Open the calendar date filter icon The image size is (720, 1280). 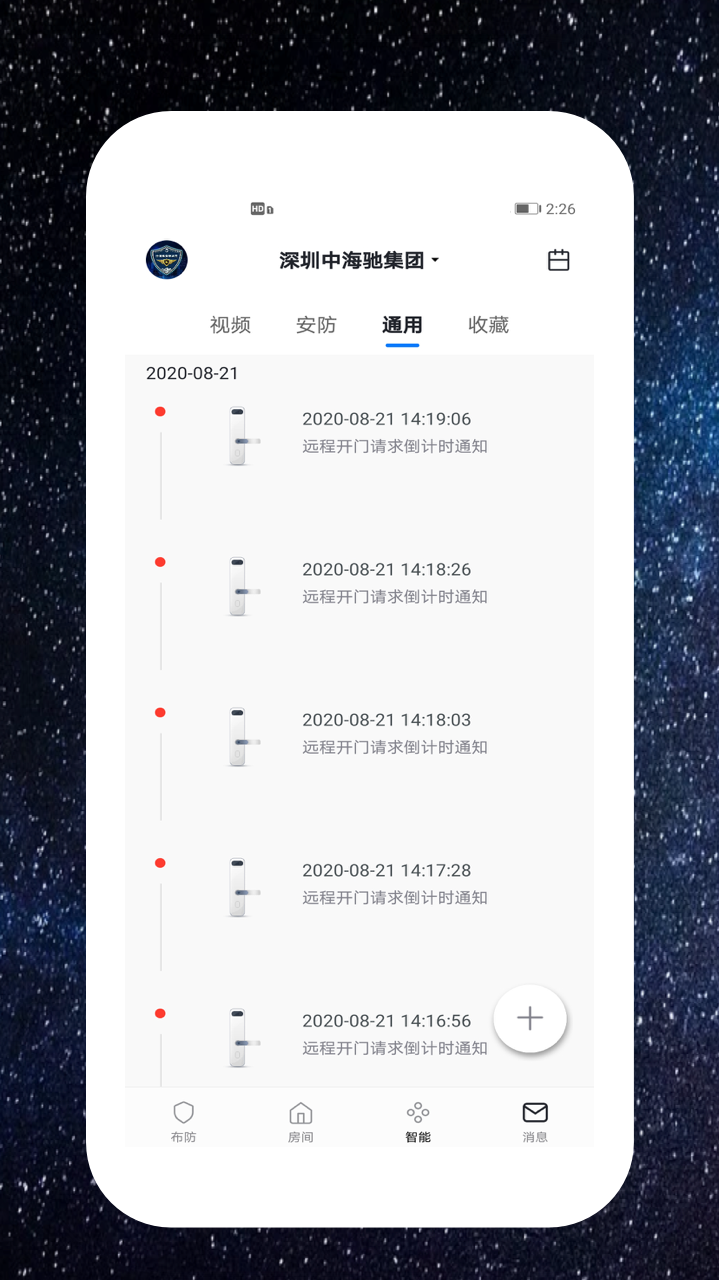[558, 259]
